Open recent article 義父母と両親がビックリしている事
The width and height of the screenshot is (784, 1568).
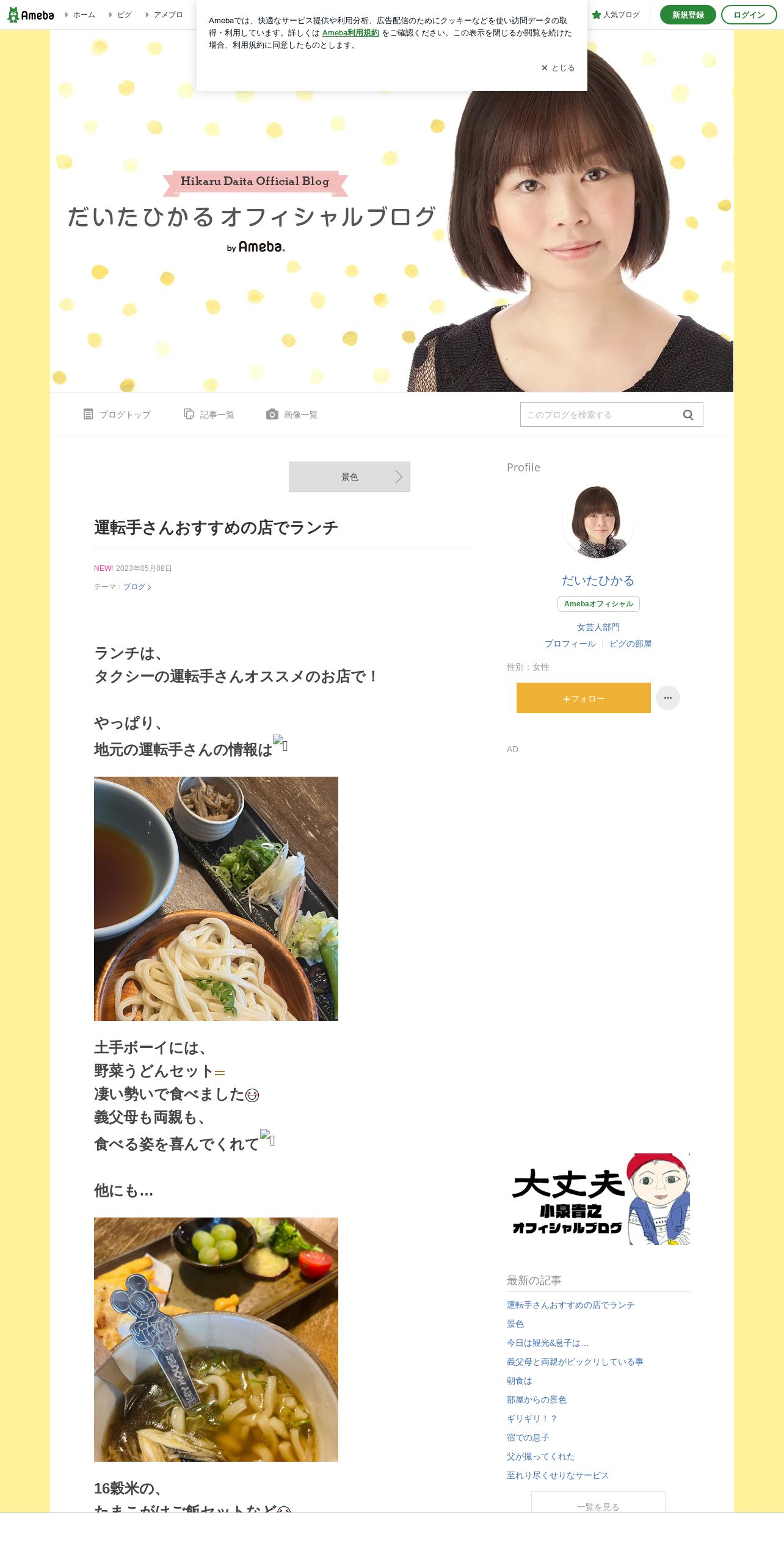pyautogui.click(x=575, y=1362)
